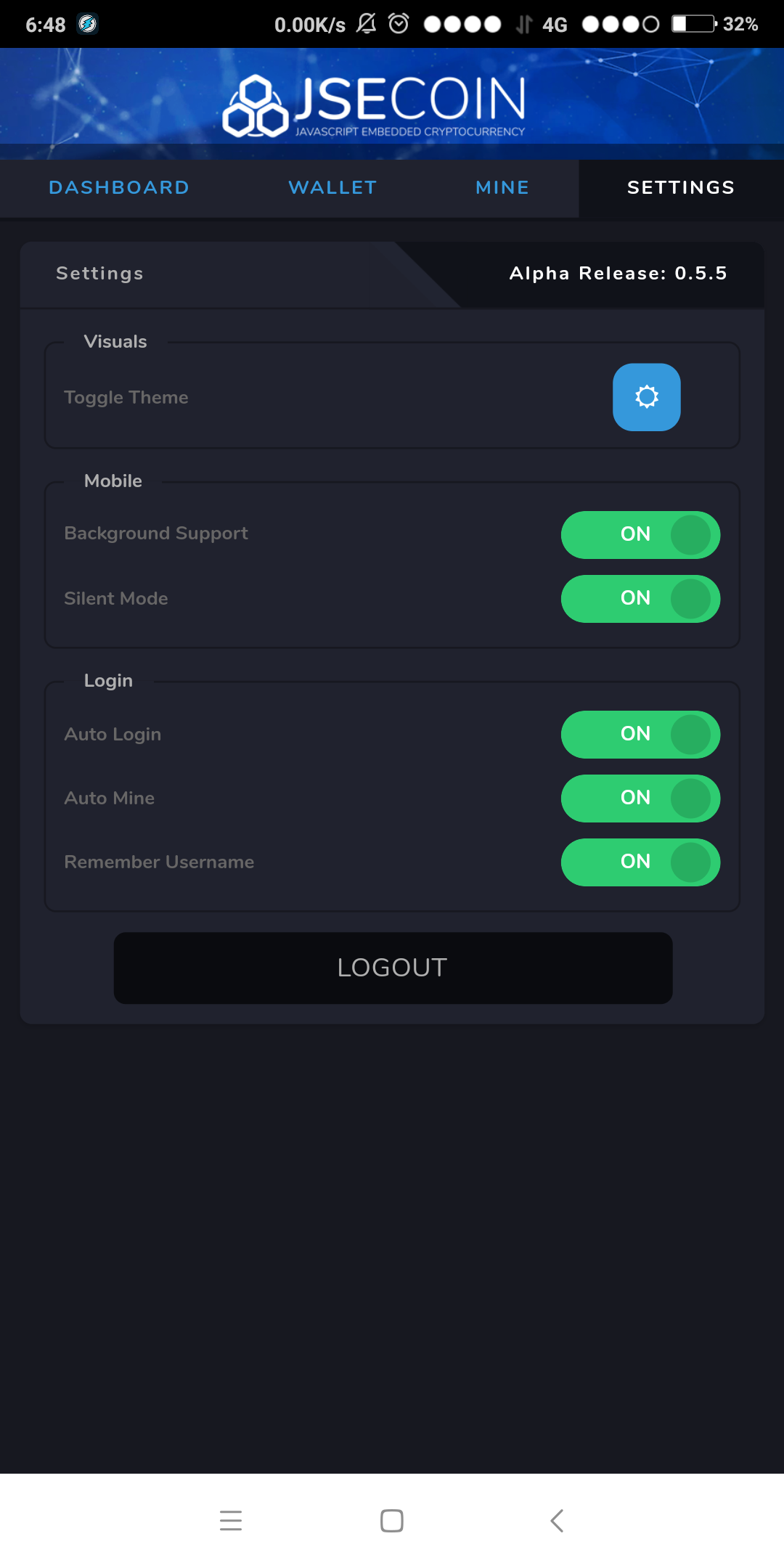The width and height of the screenshot is (784, 1568).
Task: Tap the Logout button
Action: [x=393, y=968]
